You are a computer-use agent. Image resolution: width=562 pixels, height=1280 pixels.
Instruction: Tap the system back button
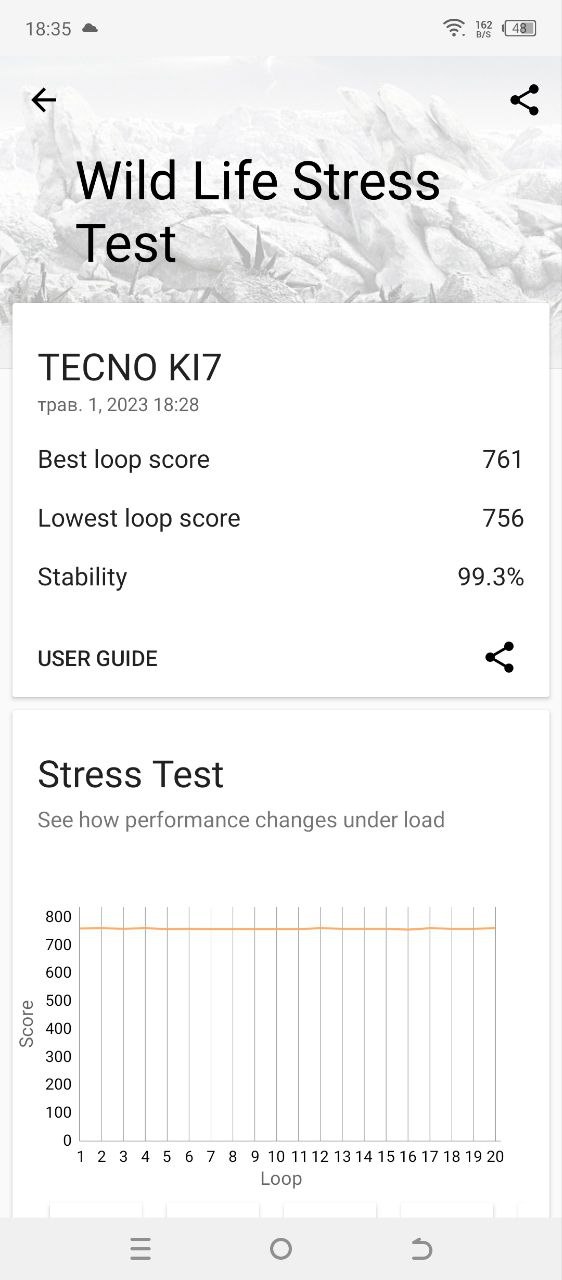[422, 1248]
